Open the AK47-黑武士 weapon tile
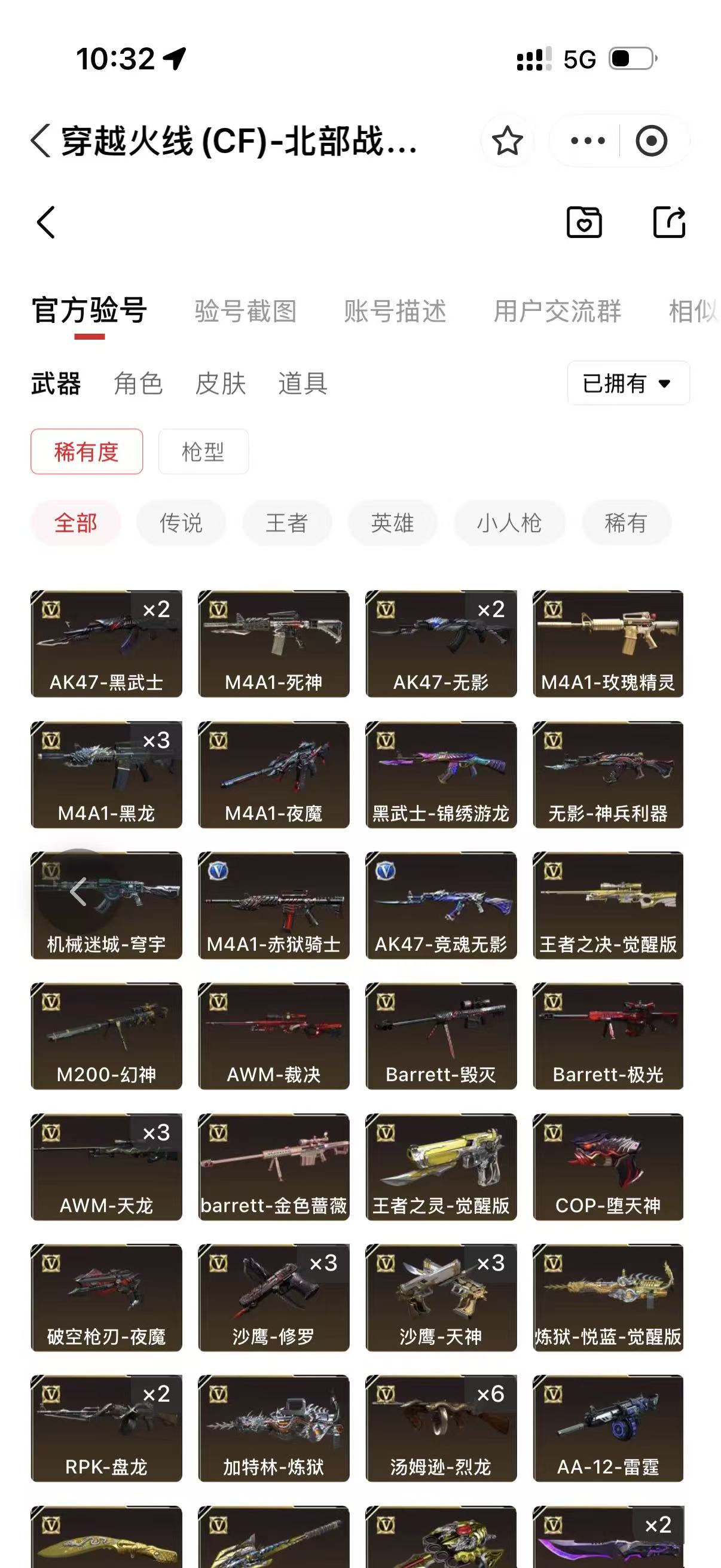This screenshot has width=721, height=1568. pyautogui.click(x=106, y=643)
